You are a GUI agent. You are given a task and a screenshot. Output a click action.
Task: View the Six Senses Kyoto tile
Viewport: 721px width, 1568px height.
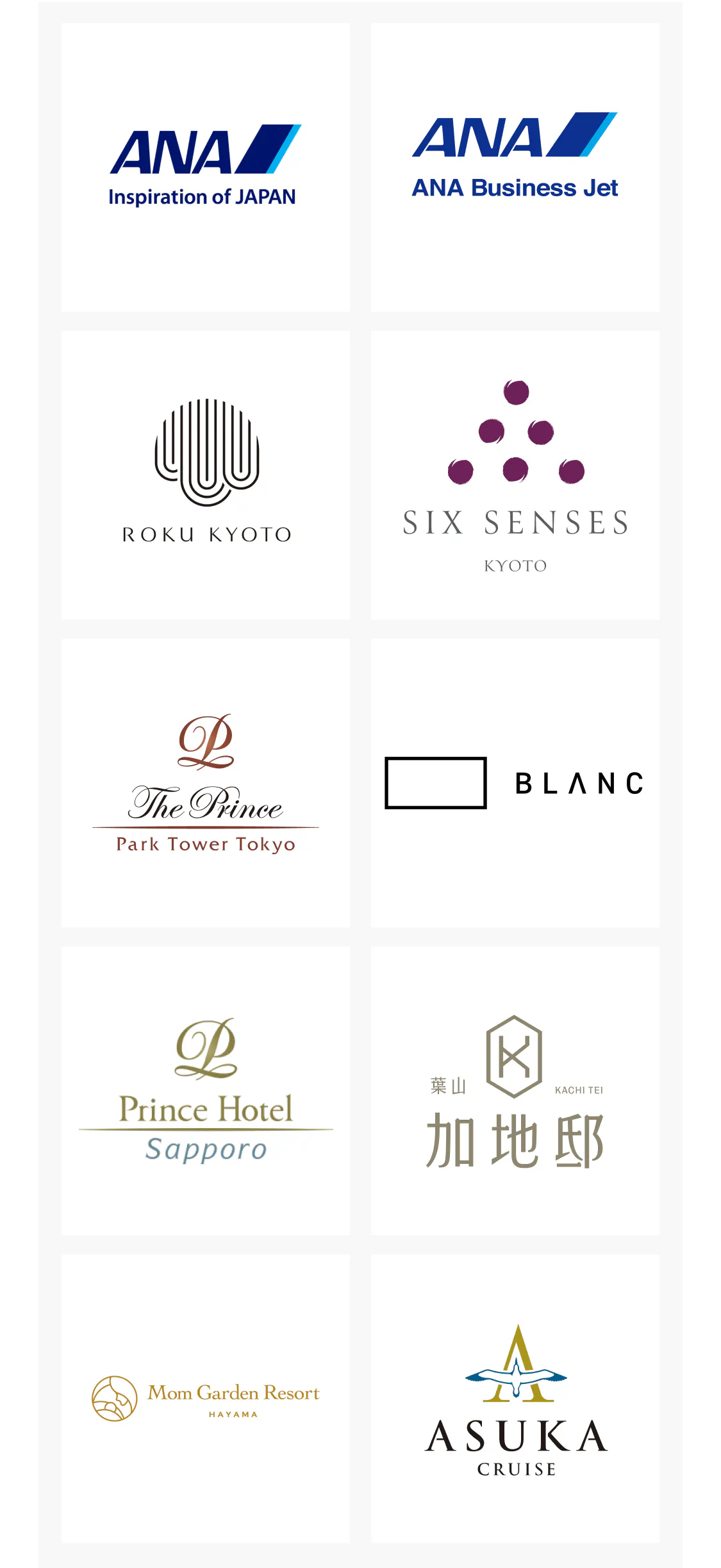pyautogui.click(x=515, y=475)
